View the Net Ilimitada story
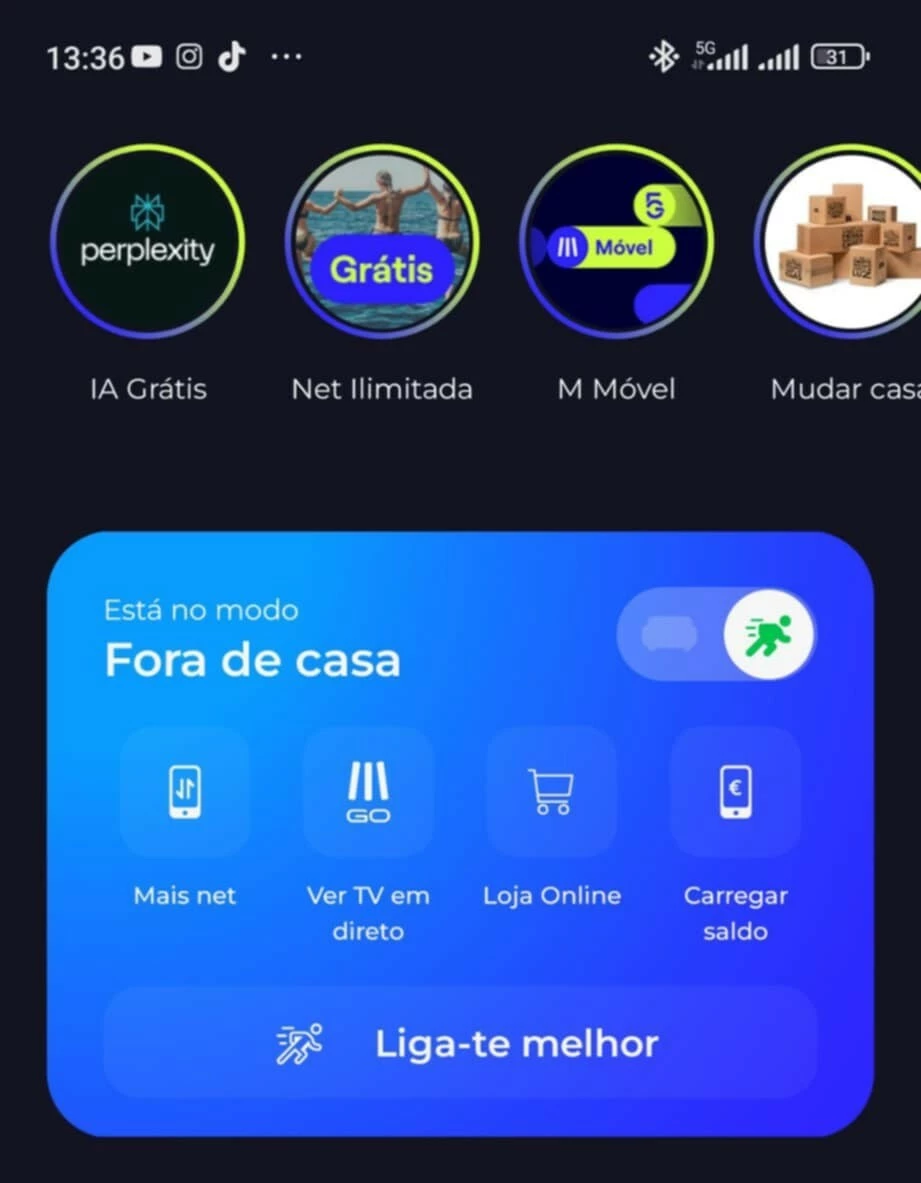This screenshot has width=921, height=1183. (381, 241)
